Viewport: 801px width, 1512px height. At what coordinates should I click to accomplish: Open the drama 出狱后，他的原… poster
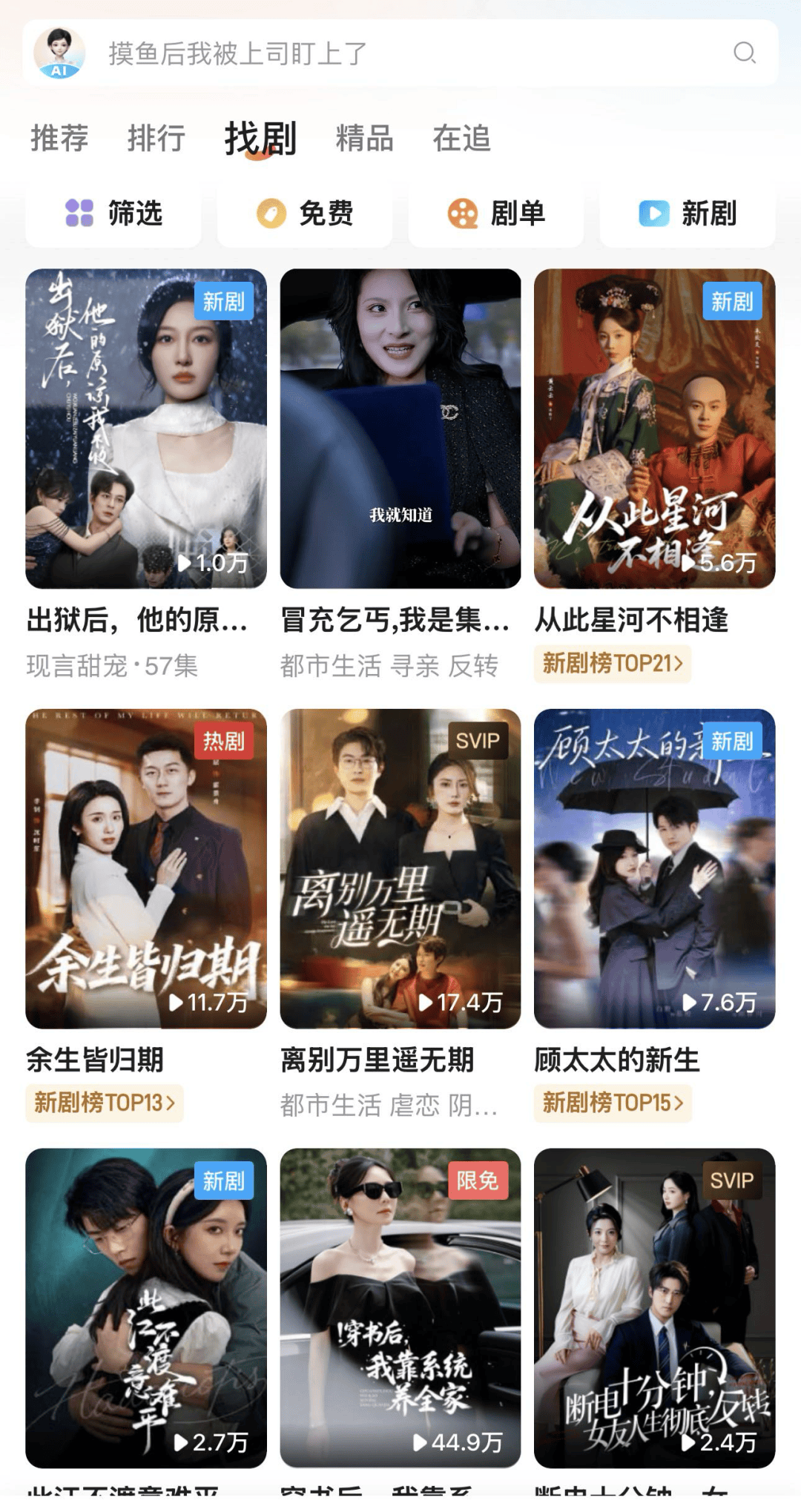pos(146,429)
